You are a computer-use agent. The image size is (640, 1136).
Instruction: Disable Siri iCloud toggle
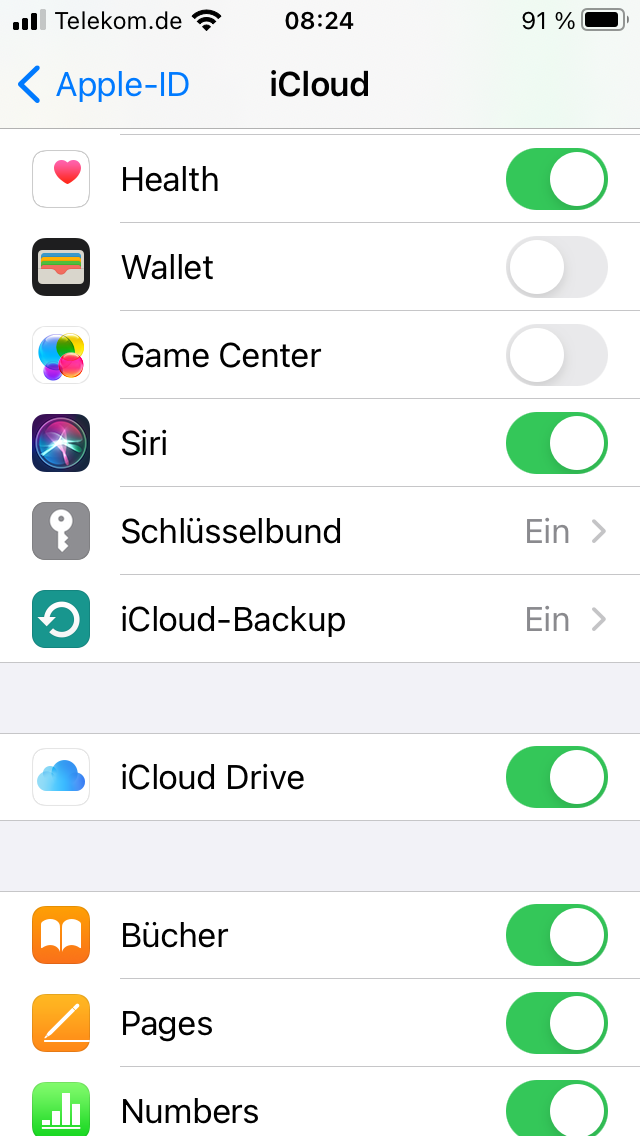[556, 444]
